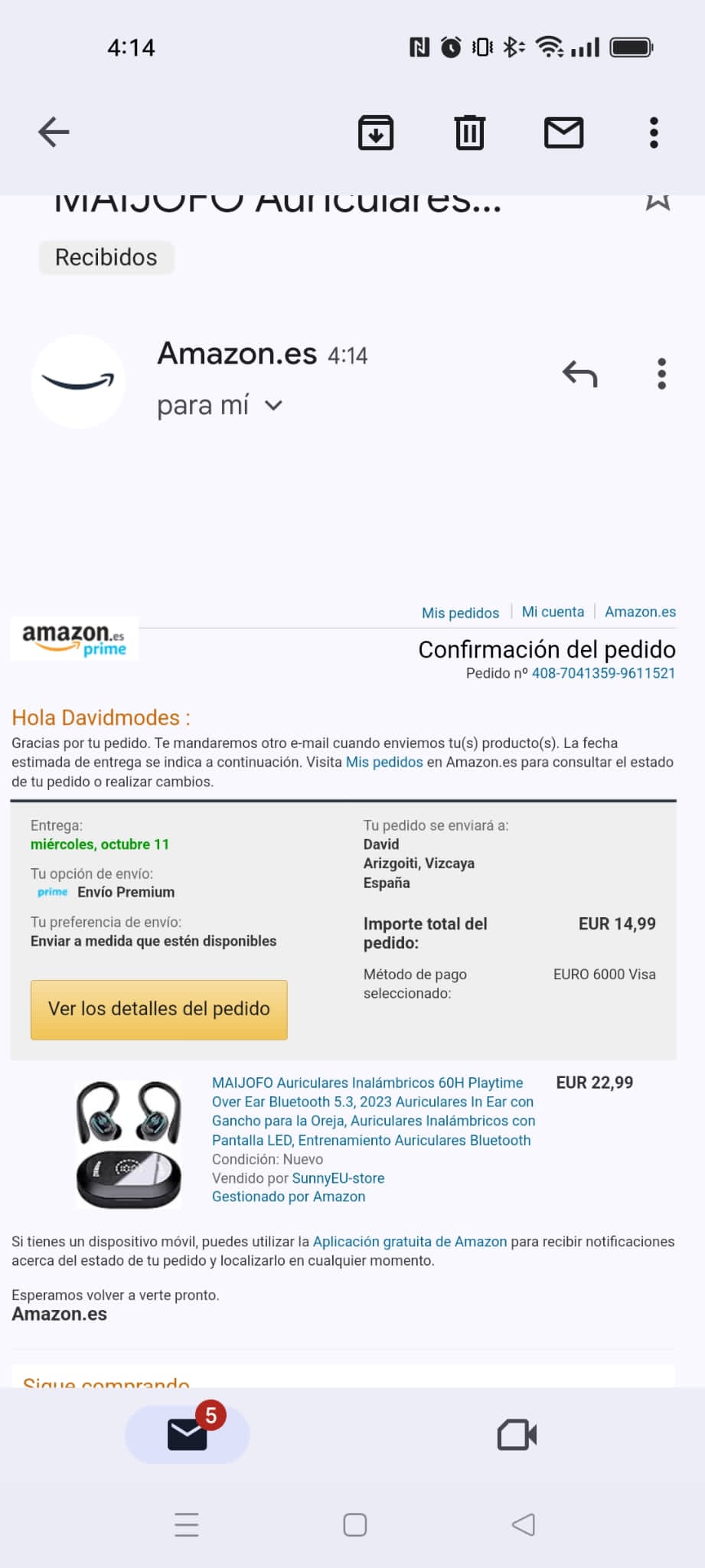Open Amazon.es sender avatar
Image resolution: width=705 pixels, height=1568 pixels.
pos(78,381)
